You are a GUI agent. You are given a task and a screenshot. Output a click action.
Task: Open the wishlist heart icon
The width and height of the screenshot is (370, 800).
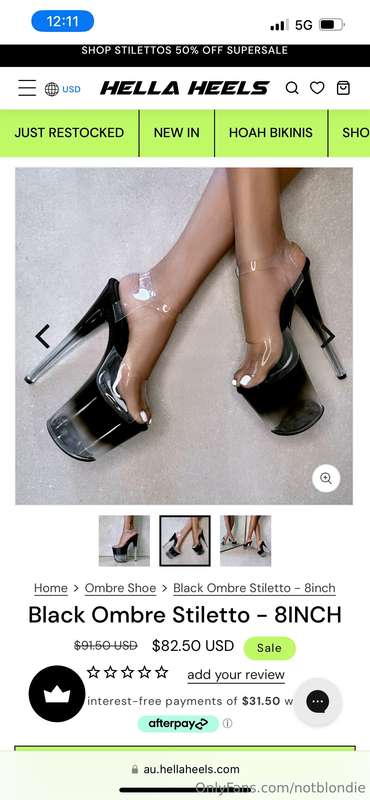pyautogui.click(x=317, y=88)
